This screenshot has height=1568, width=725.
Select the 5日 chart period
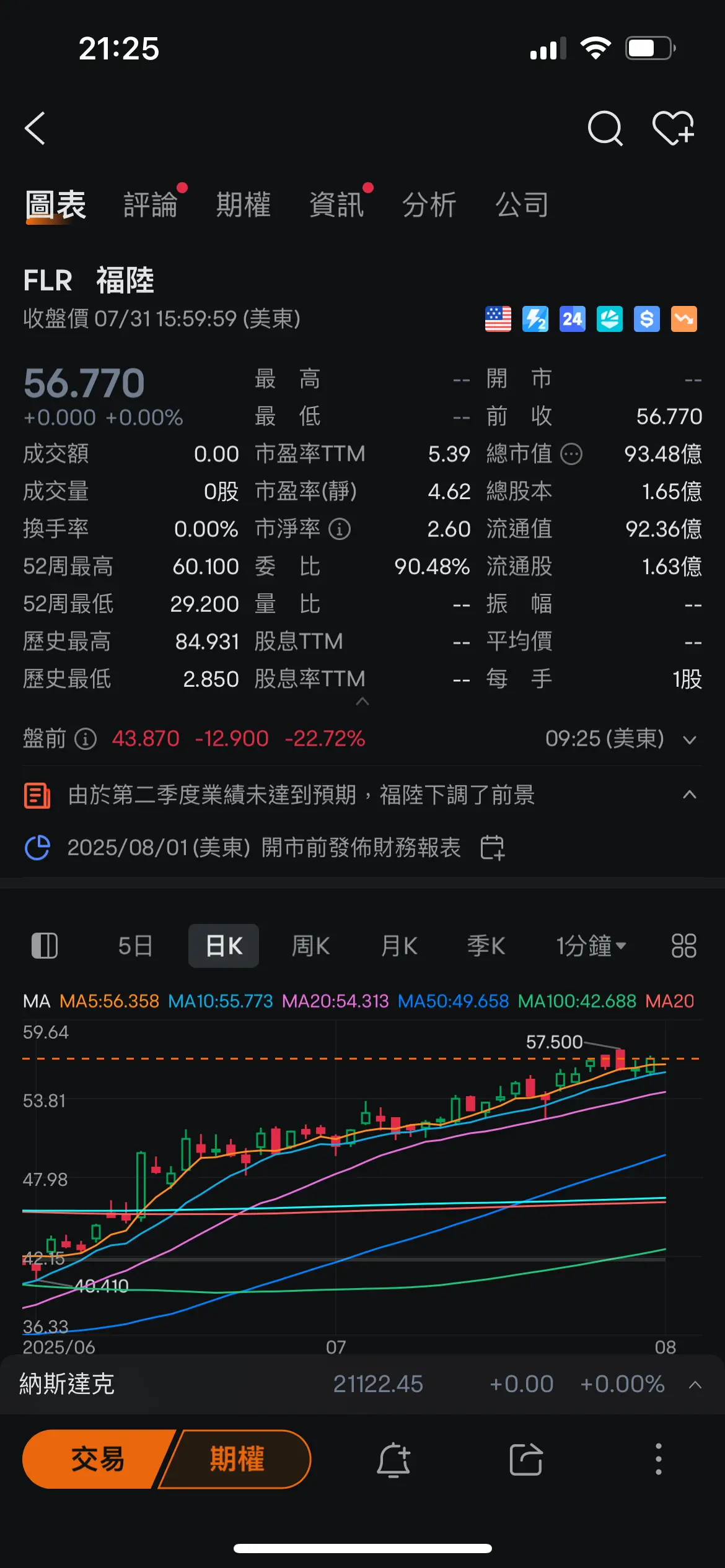click(135, 946)
